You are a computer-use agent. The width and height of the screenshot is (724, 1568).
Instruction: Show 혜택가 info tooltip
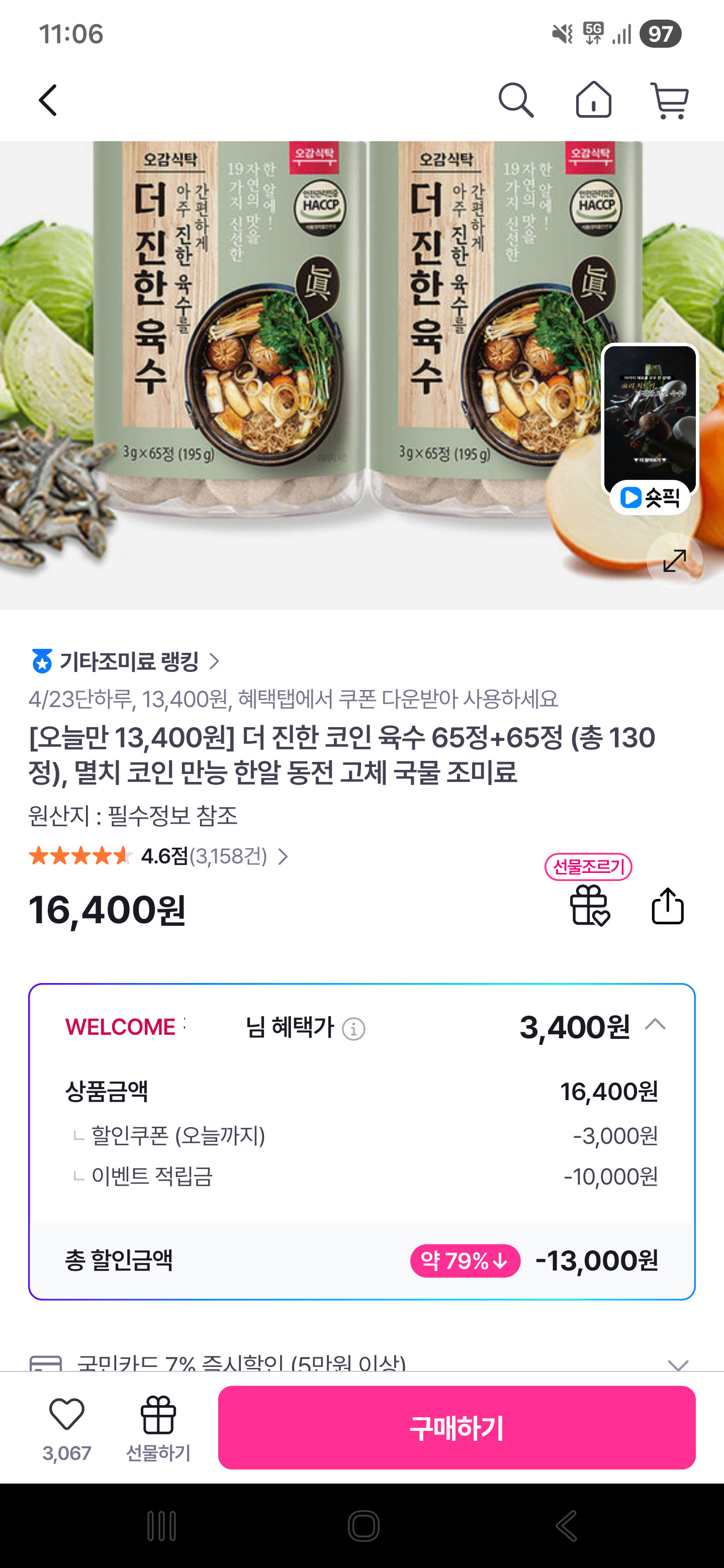[354, 1029]
